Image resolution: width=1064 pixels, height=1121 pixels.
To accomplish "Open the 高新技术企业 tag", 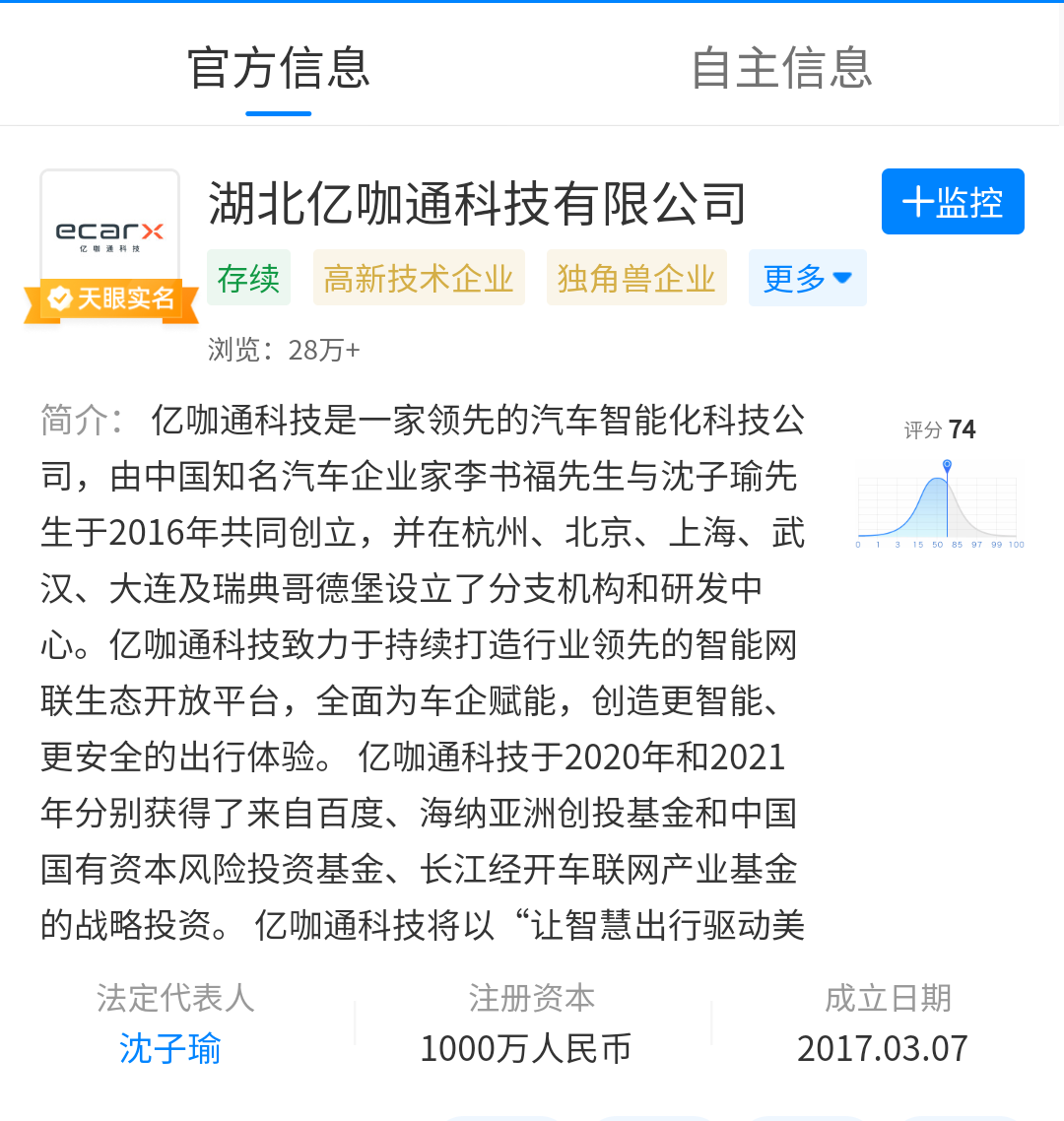I will [x=419, y=279].
